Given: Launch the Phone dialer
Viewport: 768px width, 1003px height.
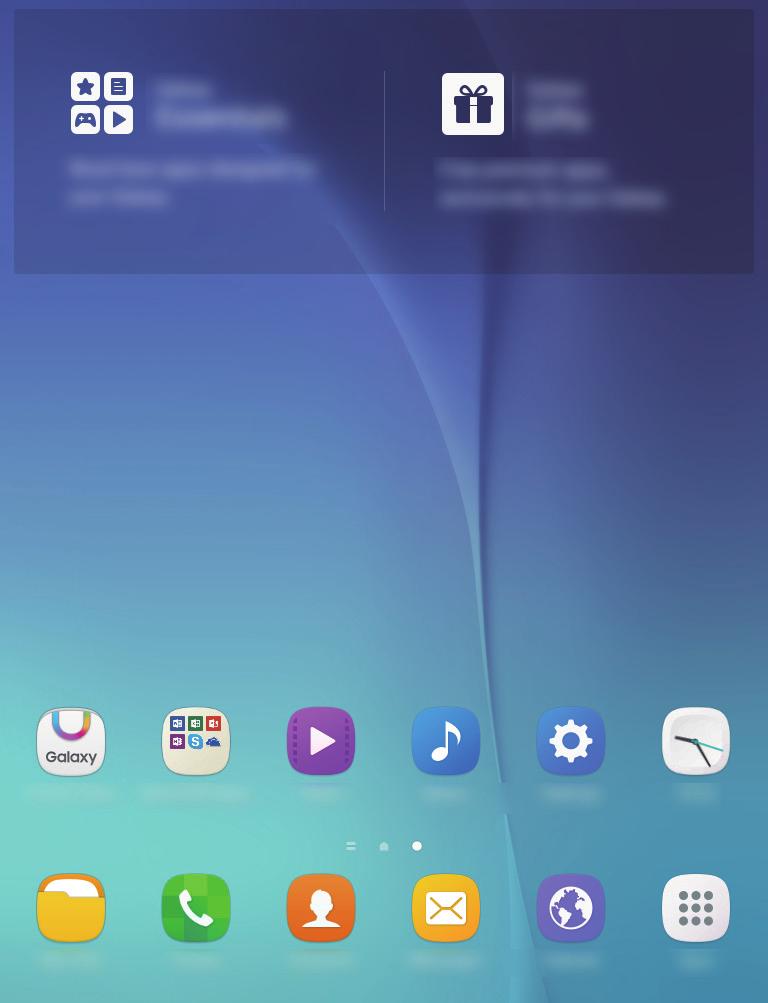Looking at the screenshot, I should tap(196, 908).
